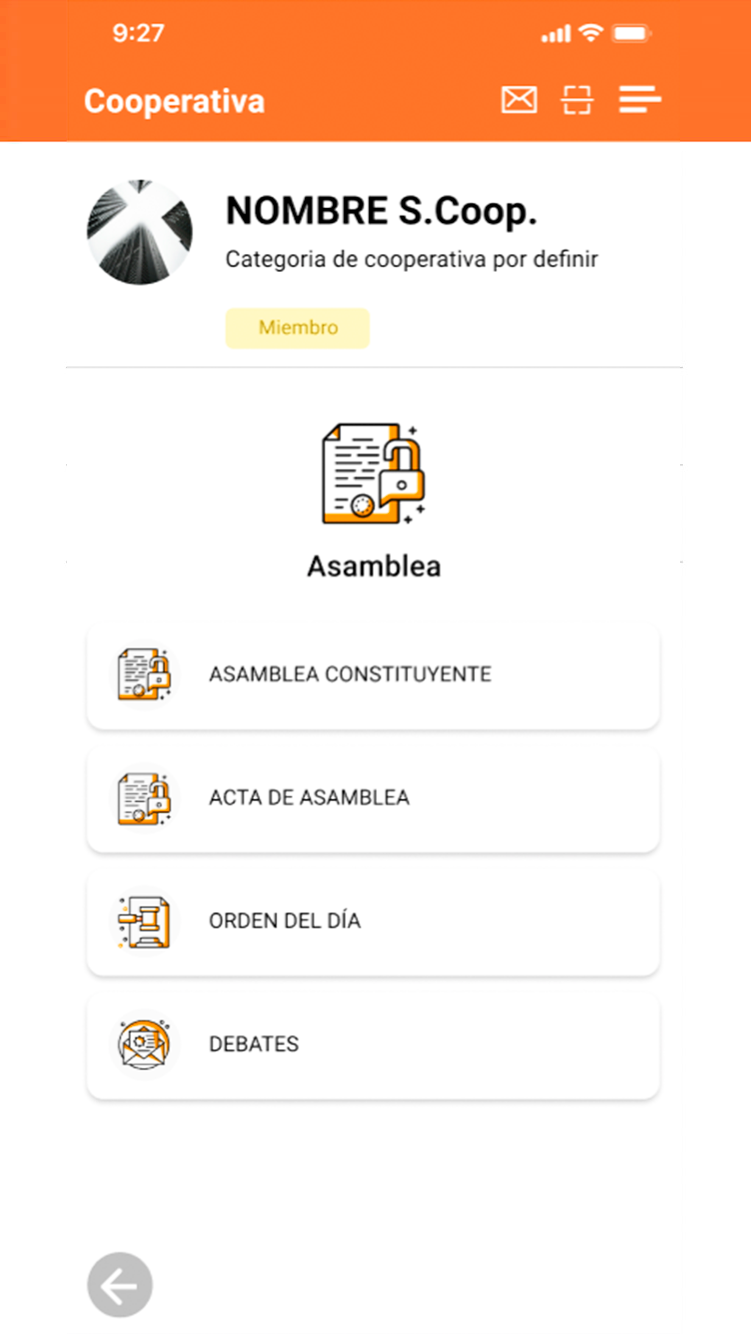Open the mail envelope icon

pos(518,100)
